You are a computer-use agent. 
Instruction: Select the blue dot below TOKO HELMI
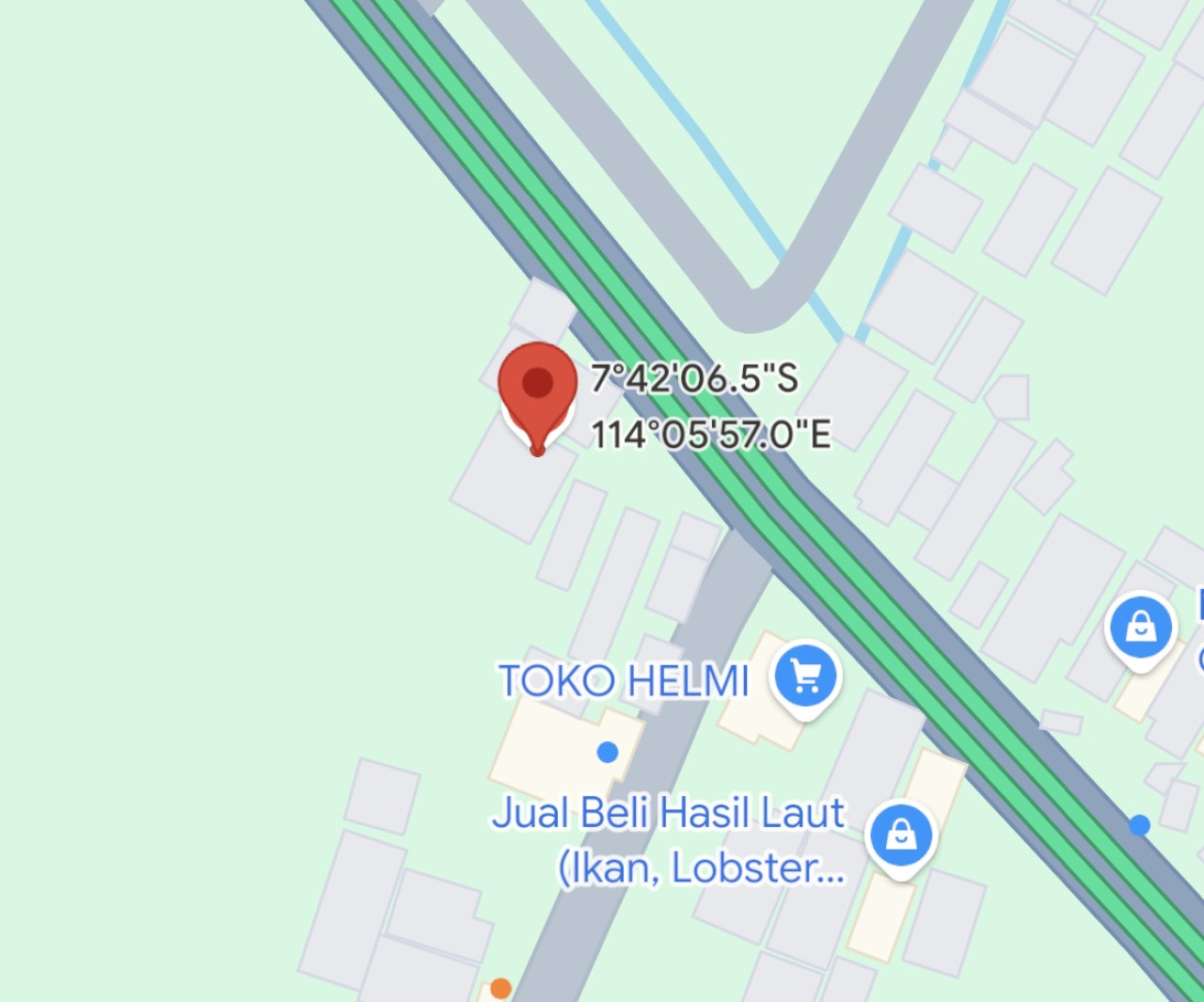608,752
